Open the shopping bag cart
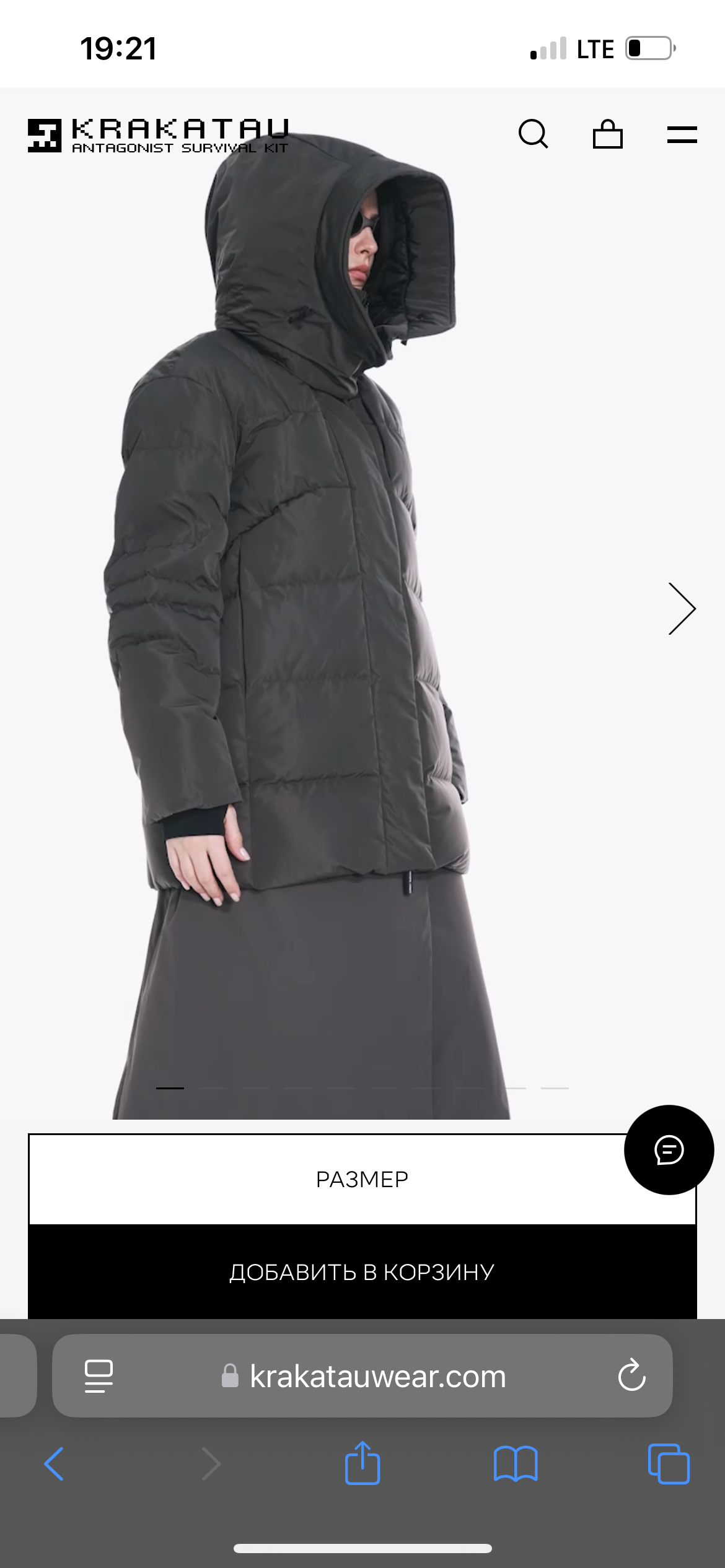The image size is (725, 1568). tap(607, 134)
